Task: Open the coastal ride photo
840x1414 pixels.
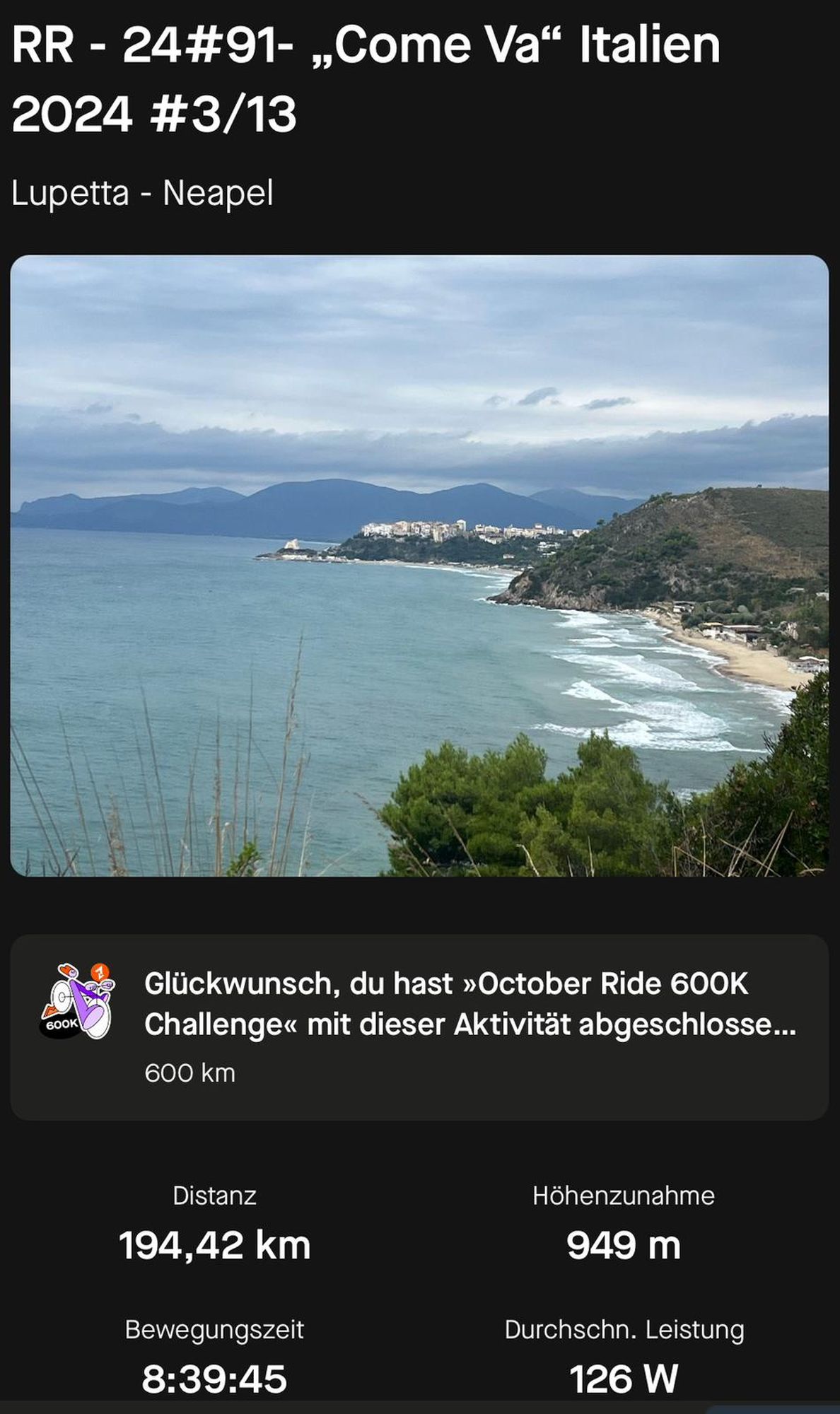Action: (419, 566)
